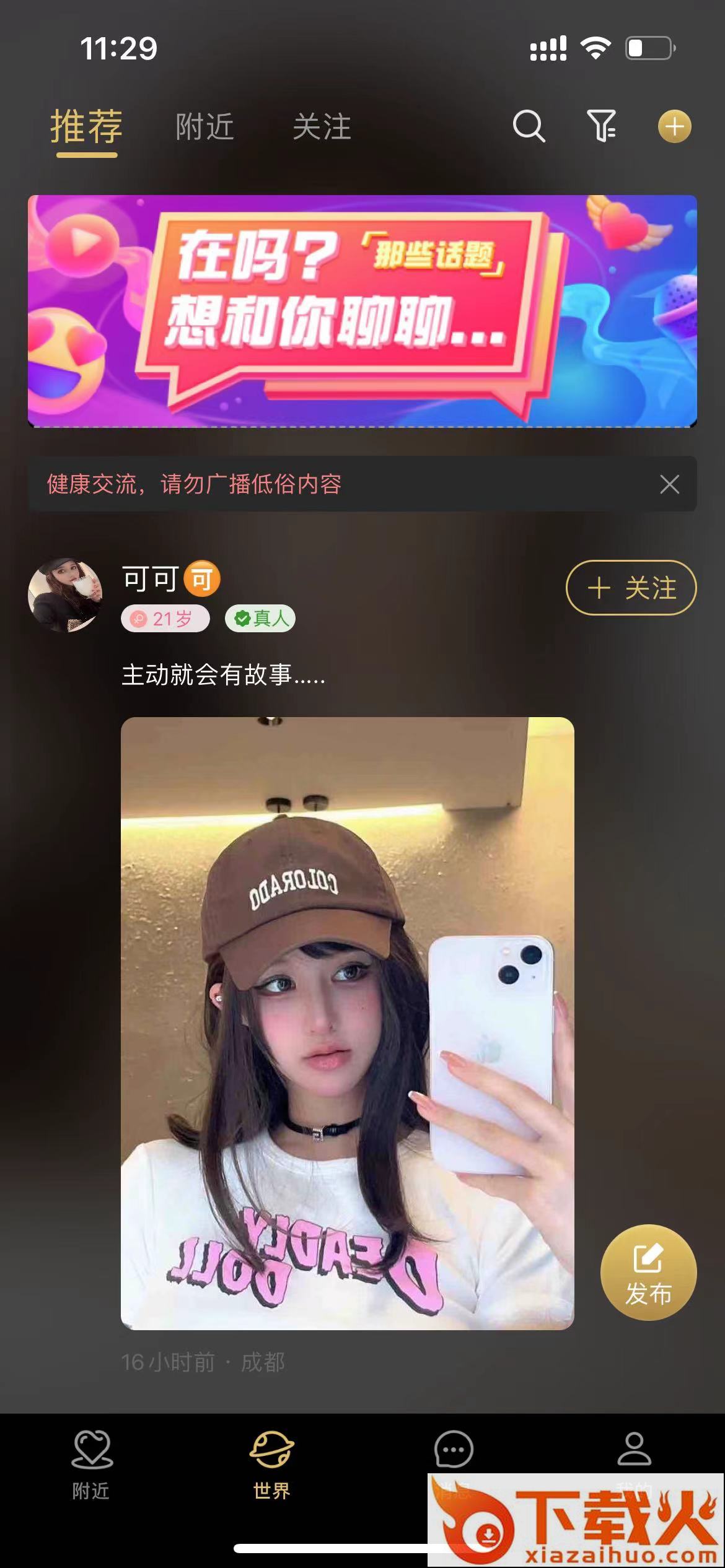
Task: Switch to the 关注 top tab
Action: click(322, 127)
